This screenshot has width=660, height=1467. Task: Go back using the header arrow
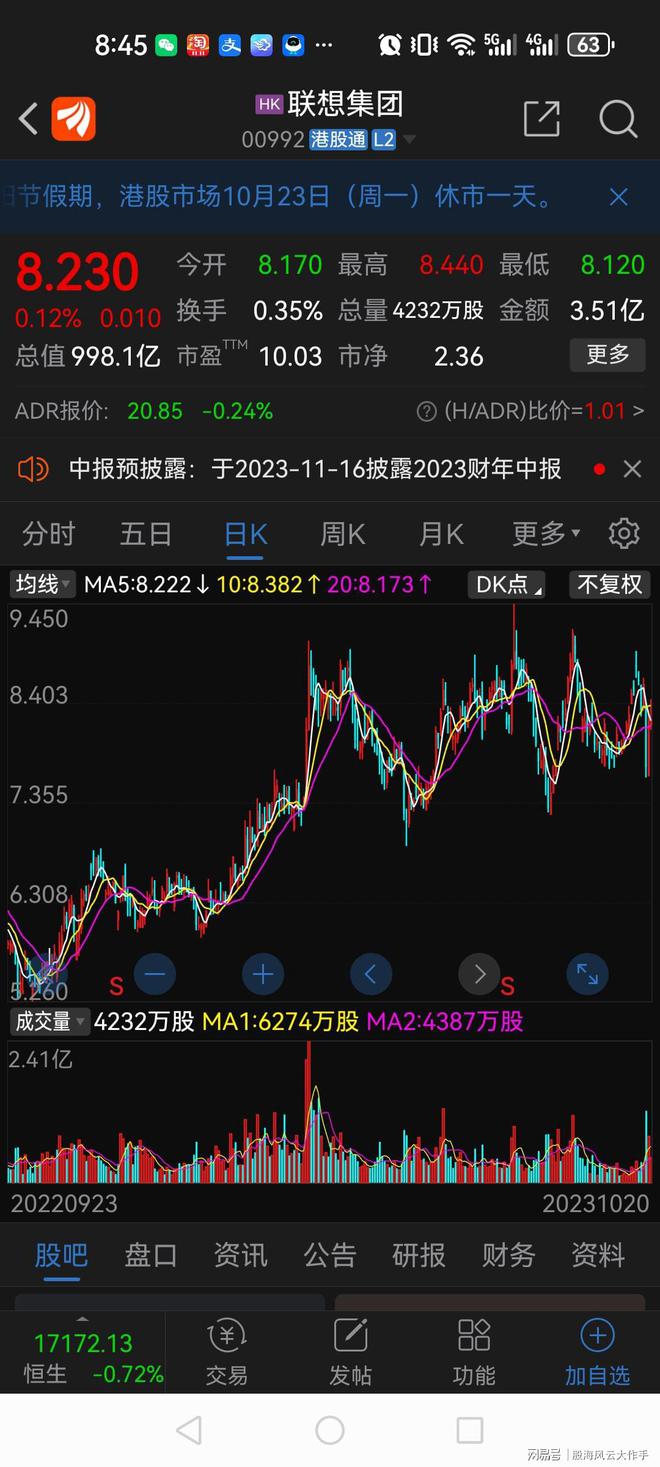click(28, 119)
